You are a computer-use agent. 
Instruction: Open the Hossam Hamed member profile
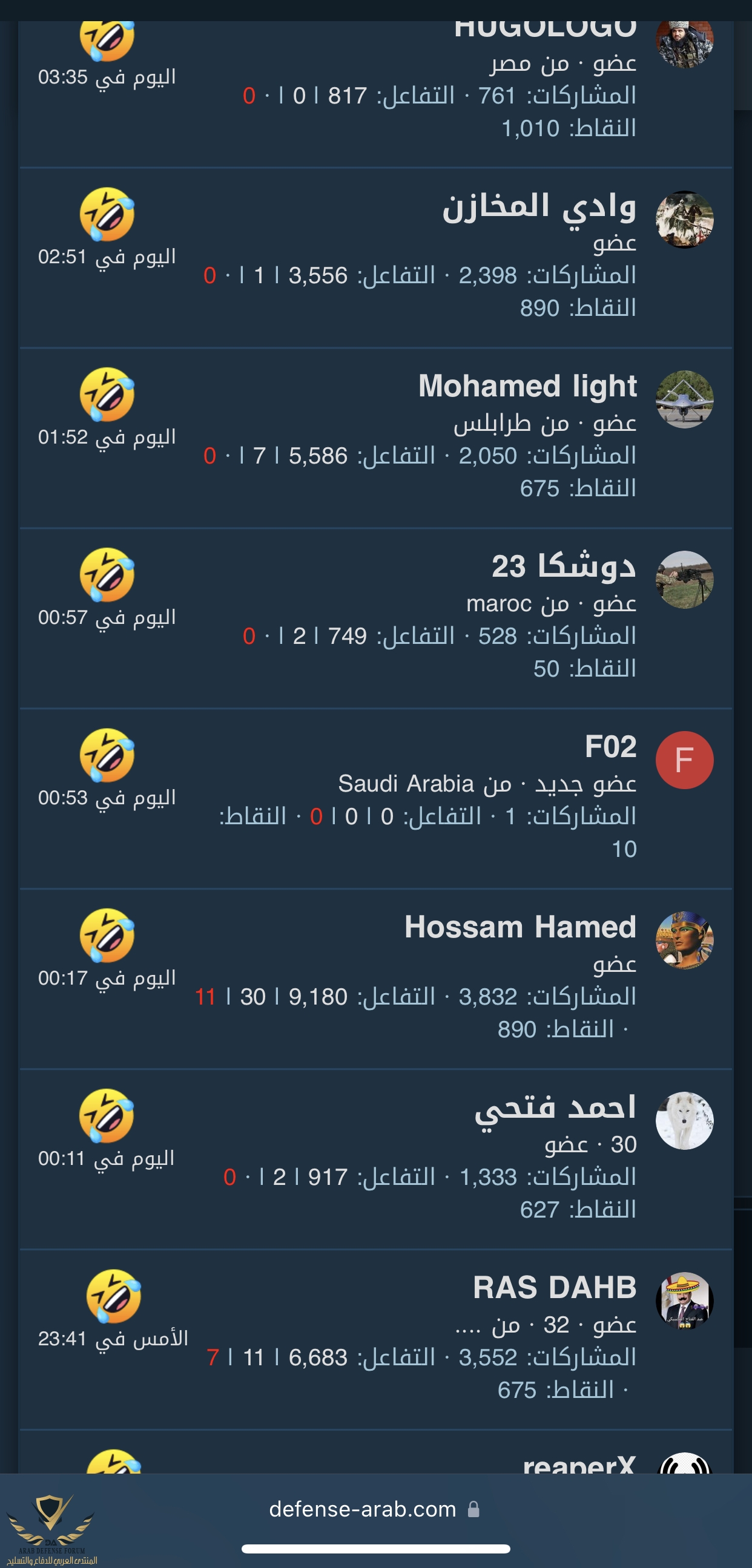(x=520, y=927)
